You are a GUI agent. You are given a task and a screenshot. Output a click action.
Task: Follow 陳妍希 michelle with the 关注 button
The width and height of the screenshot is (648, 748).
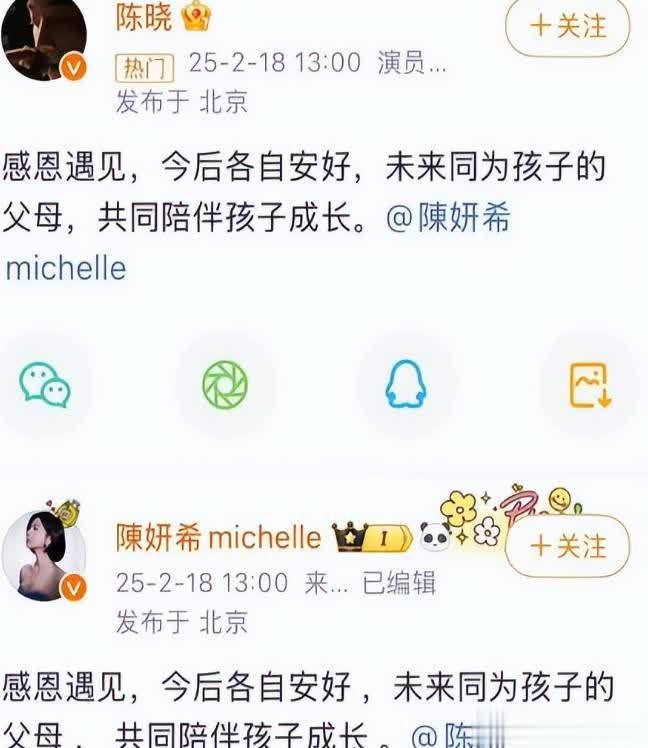coord(567,546)
